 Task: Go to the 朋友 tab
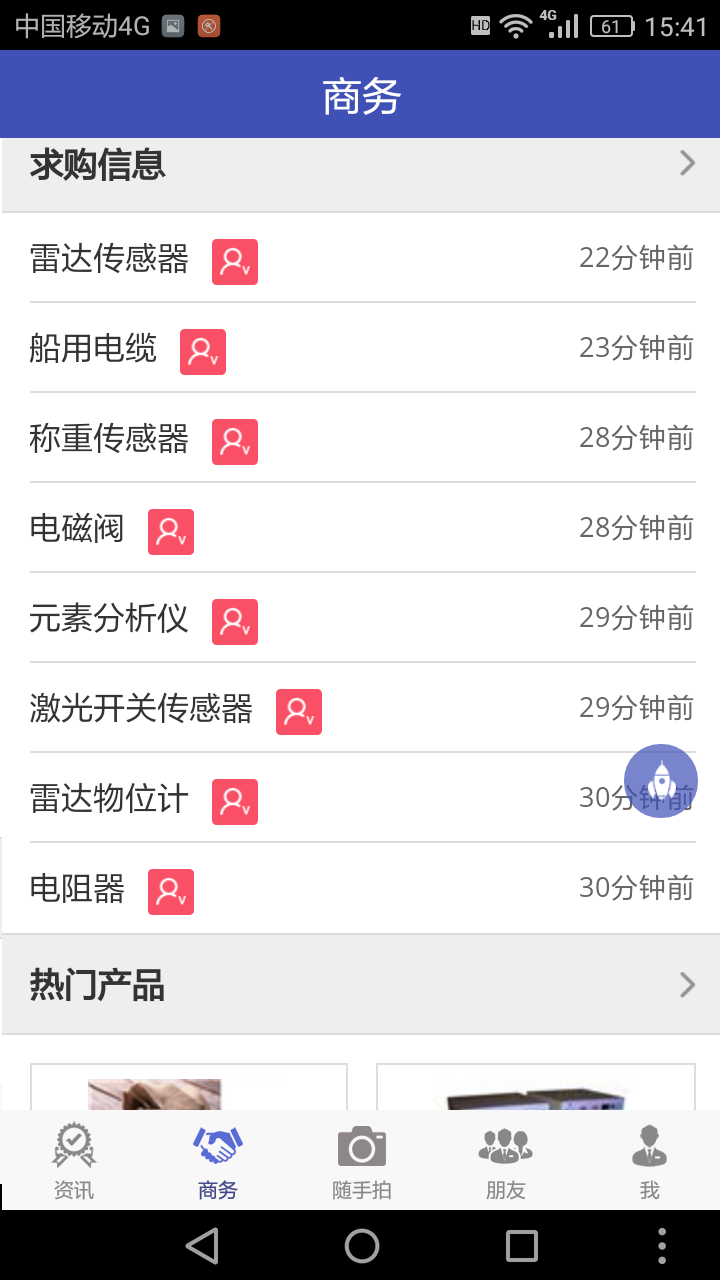tap(506, 1161)
